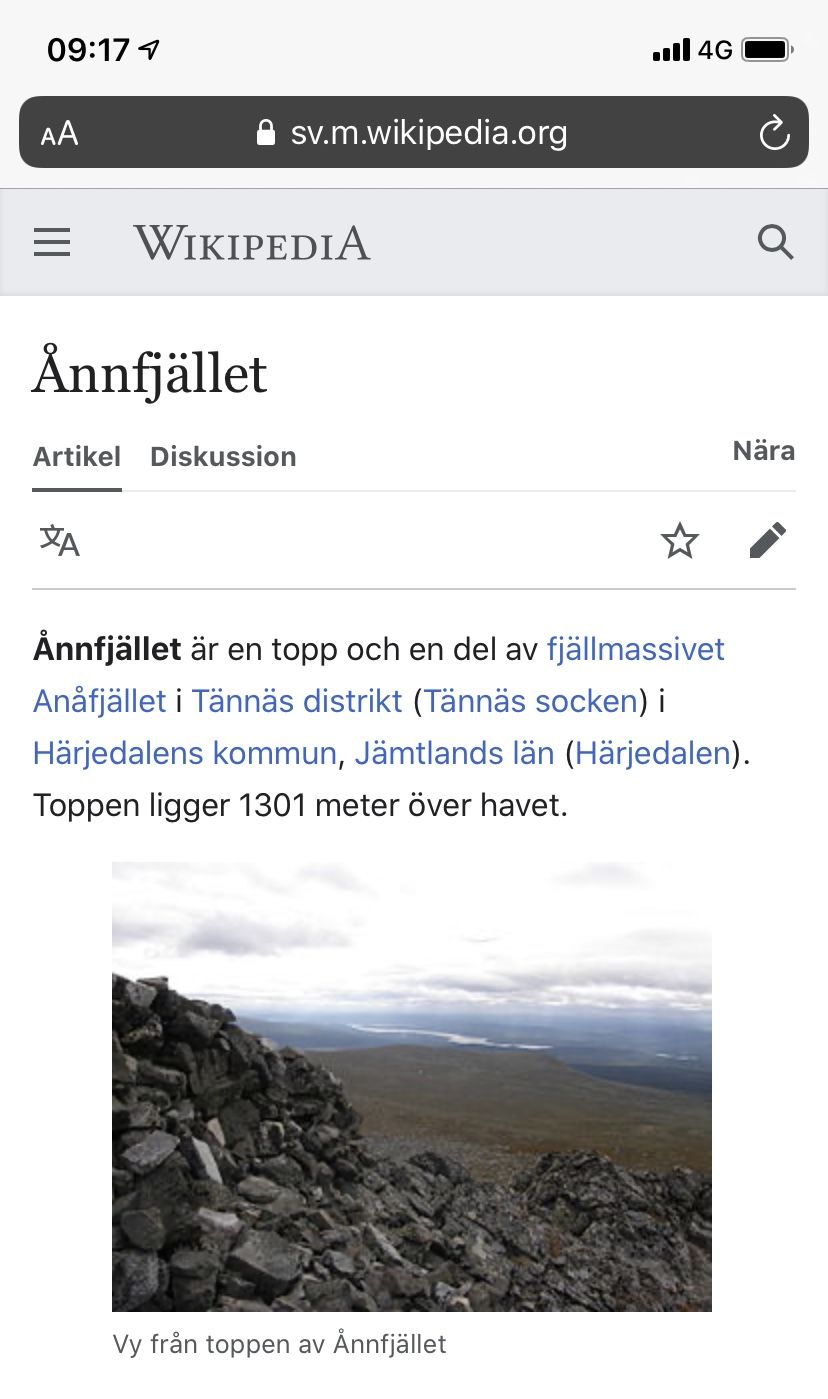Go to the Tännäs socken article
828x1399 pixels.
point(531,701)
